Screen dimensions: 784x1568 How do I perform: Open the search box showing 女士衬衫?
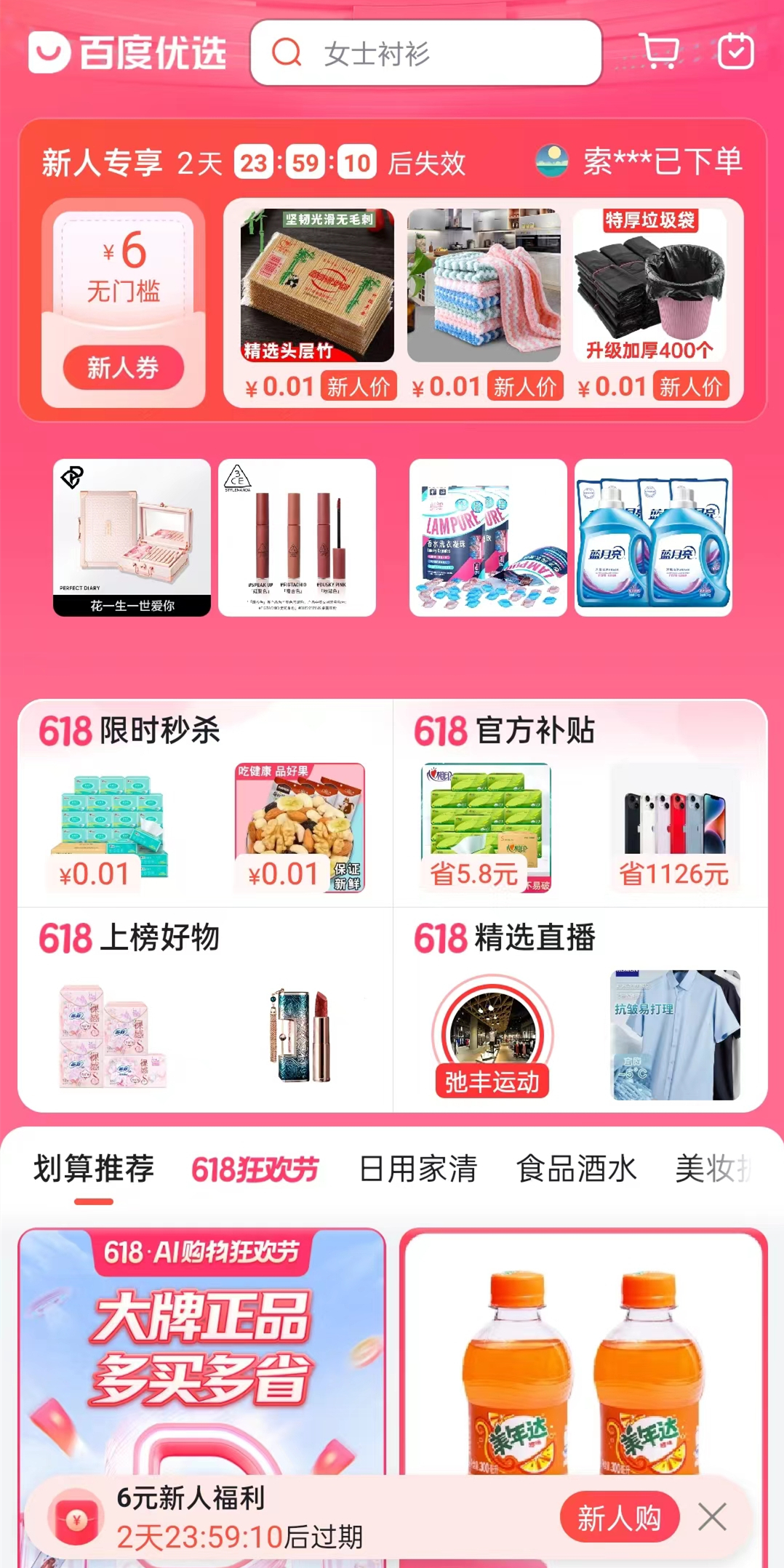(425, 53)
